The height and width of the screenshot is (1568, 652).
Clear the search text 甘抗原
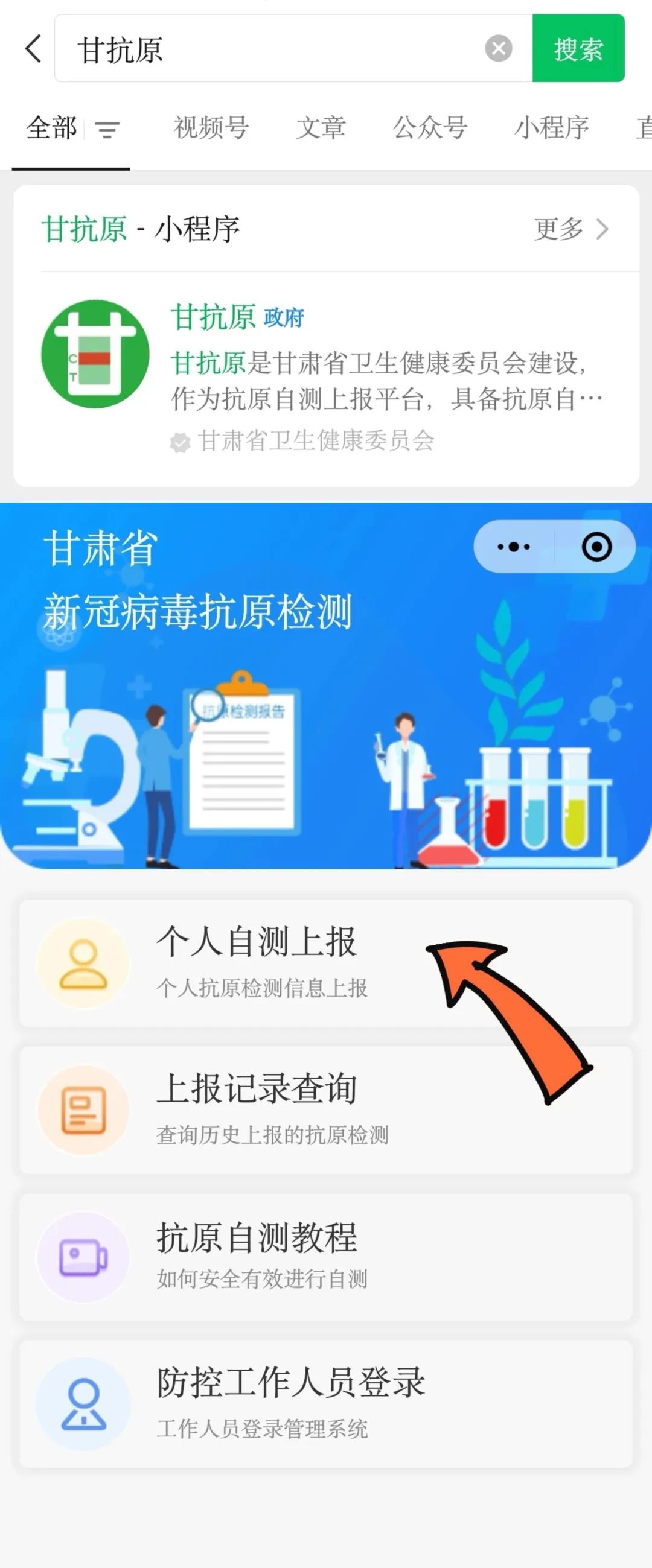coord(499,49)
